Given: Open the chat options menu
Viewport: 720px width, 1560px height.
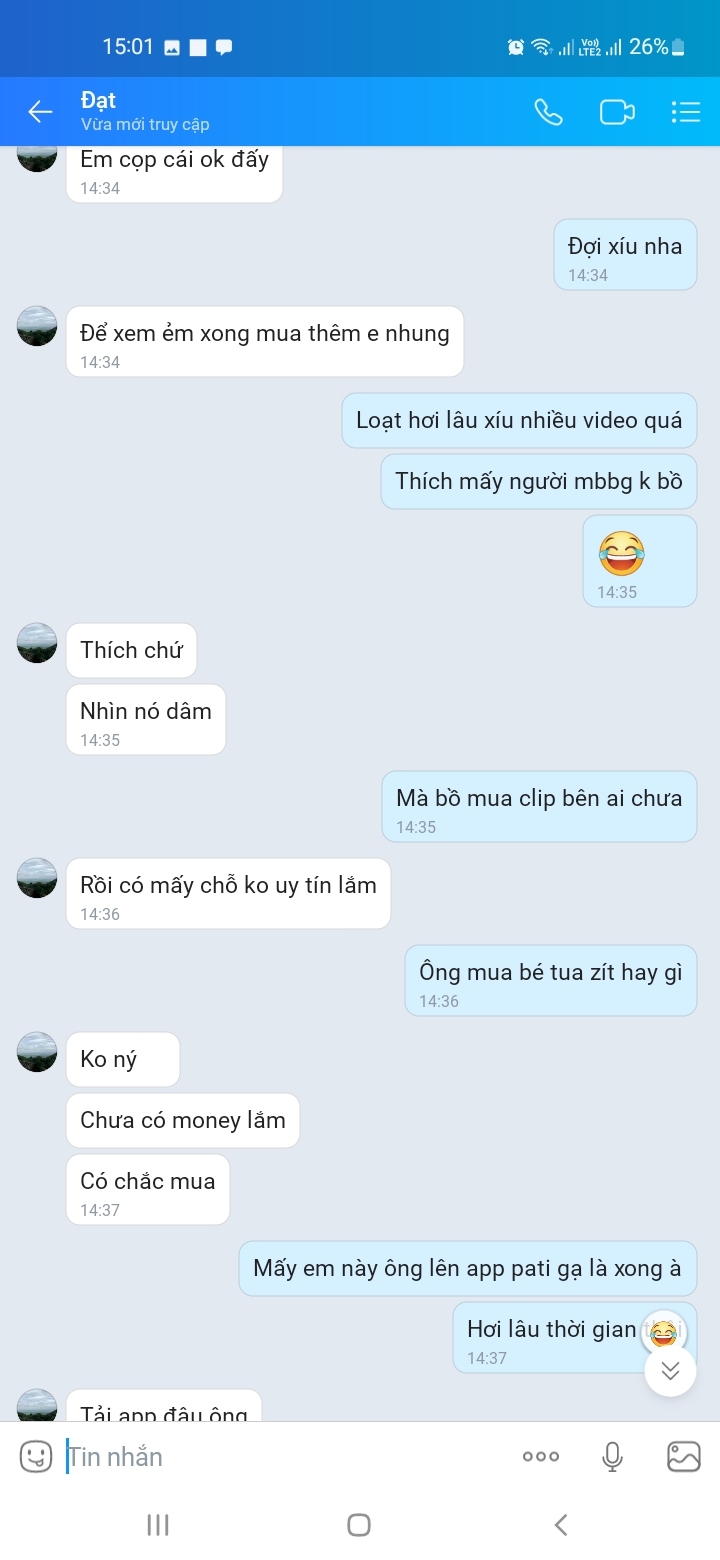Looking at the screenshot, I should (686, 112).
